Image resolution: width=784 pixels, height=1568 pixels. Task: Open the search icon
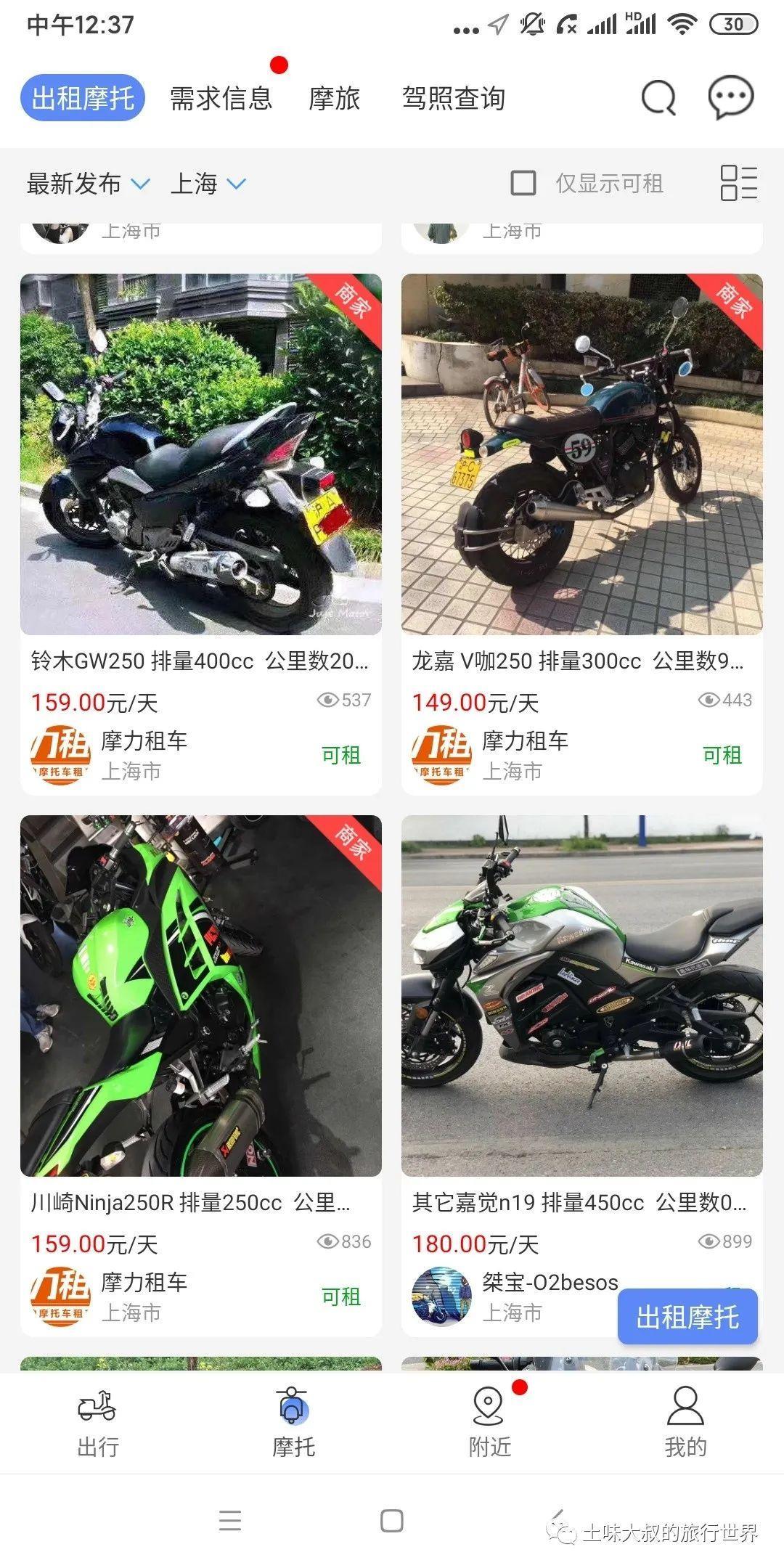point(658,97)
